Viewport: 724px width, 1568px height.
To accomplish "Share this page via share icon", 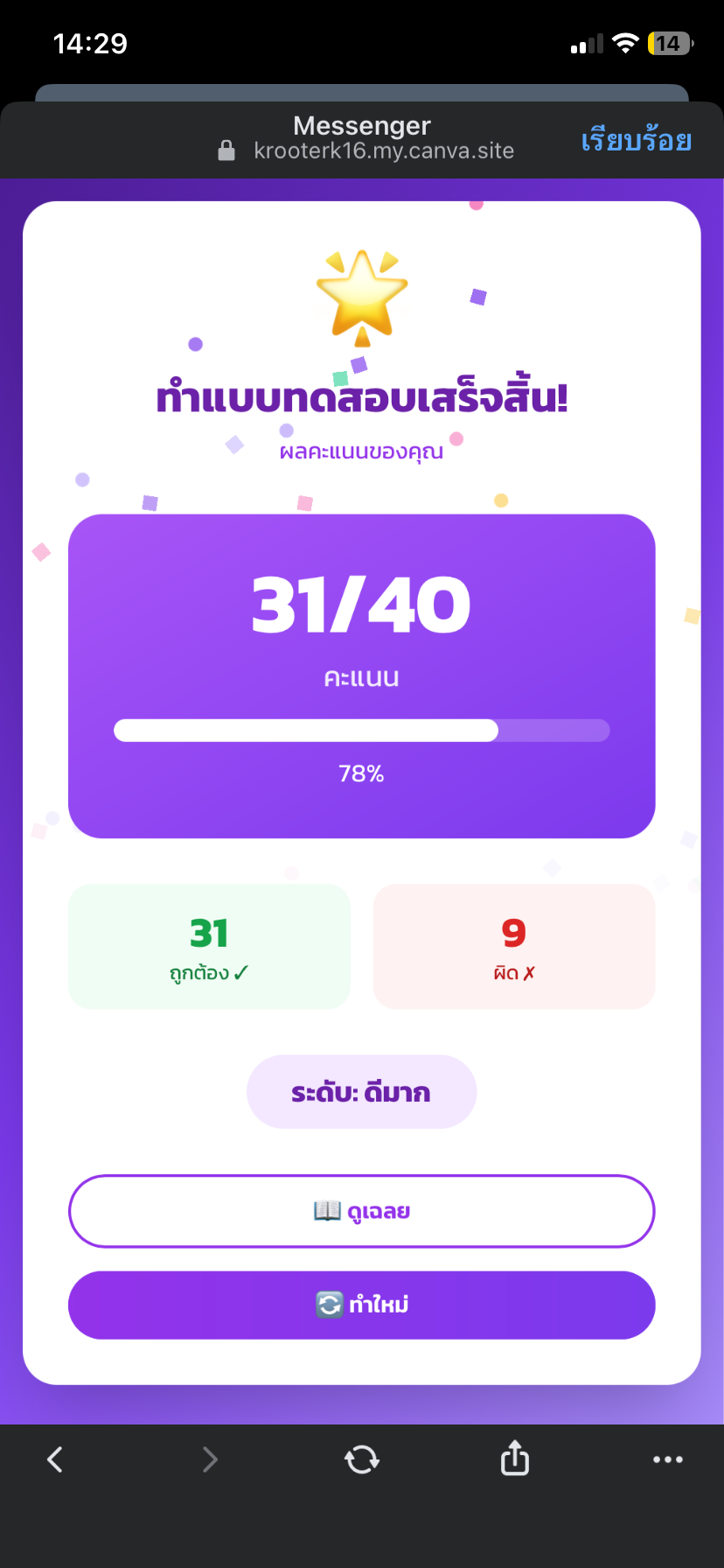I will point(514,1459).
